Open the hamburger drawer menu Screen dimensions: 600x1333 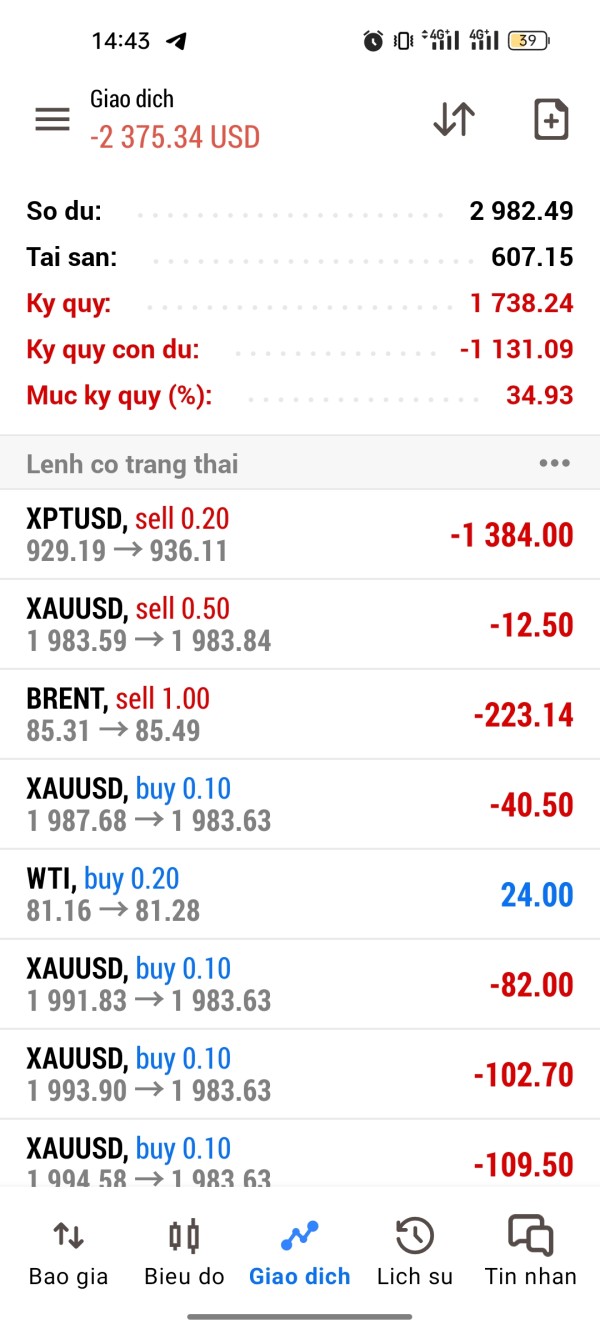(52, 120)
